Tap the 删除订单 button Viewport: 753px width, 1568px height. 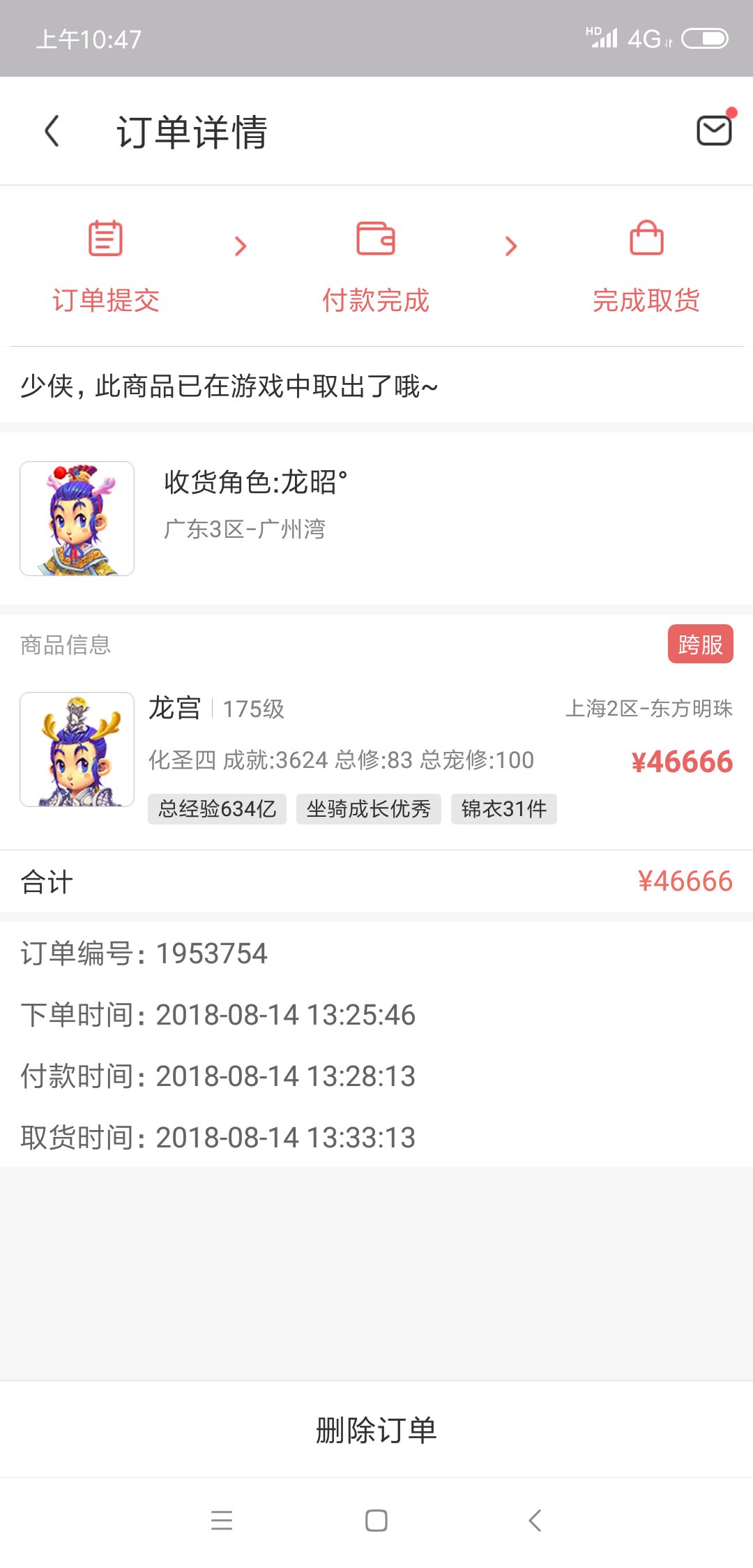pyautogui.click(x=376, y=1430)
